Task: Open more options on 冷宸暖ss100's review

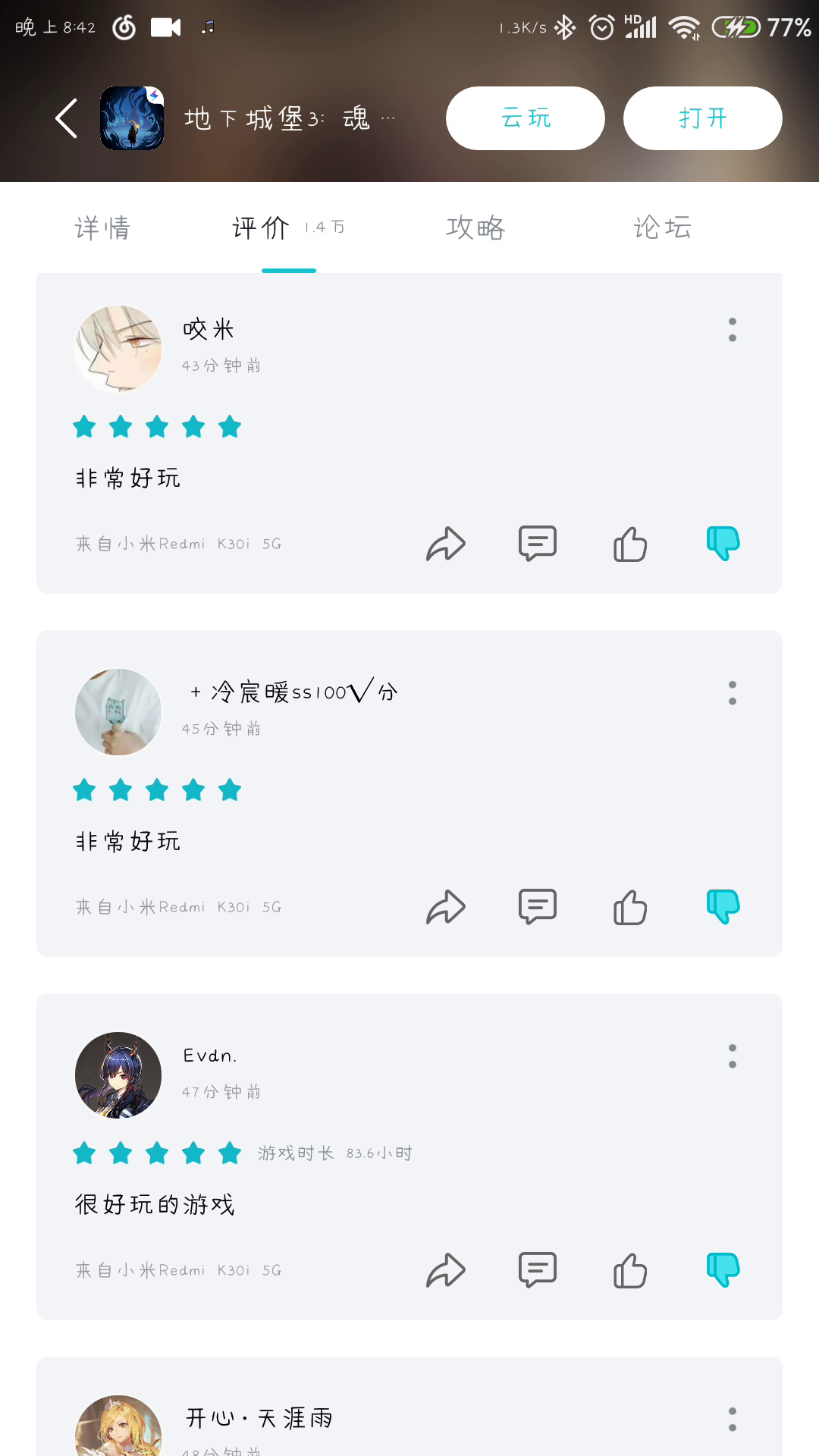Action: (x=732, y=693)
